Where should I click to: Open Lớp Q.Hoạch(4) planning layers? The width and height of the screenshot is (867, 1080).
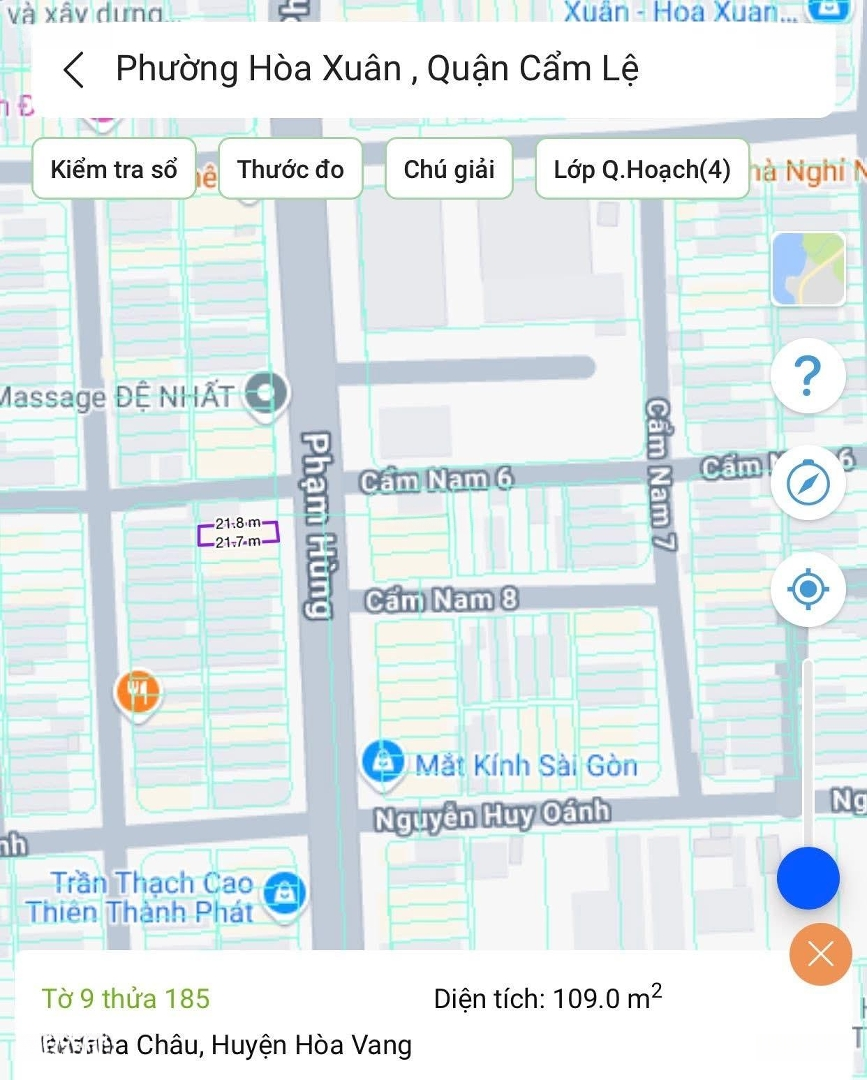[642, 169]
